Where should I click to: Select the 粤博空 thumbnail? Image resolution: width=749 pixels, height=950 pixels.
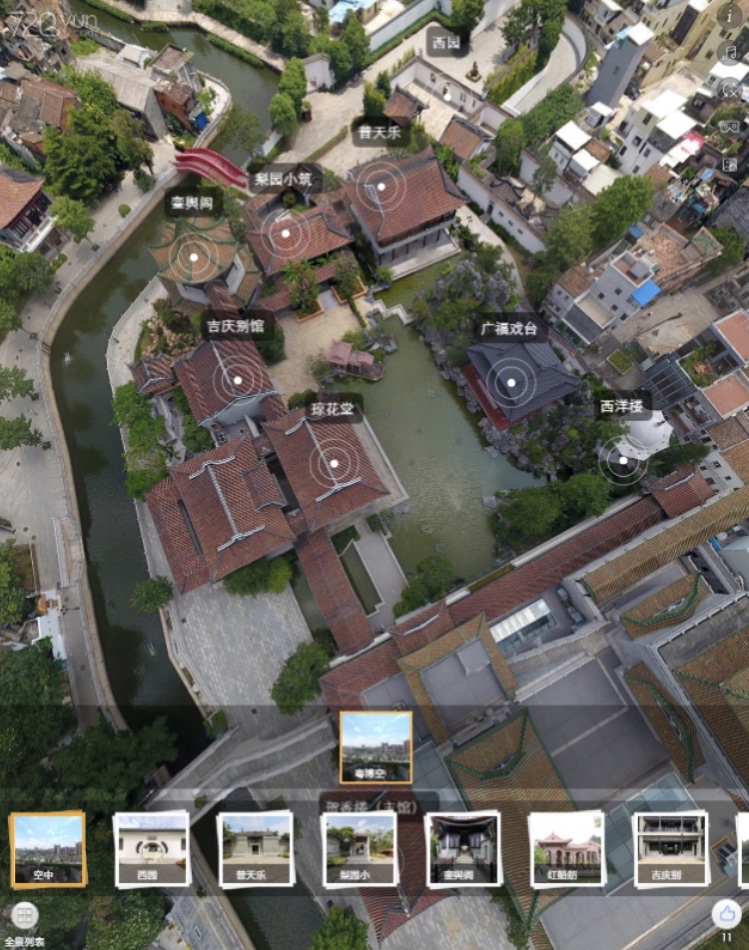(x=375, y=747)
